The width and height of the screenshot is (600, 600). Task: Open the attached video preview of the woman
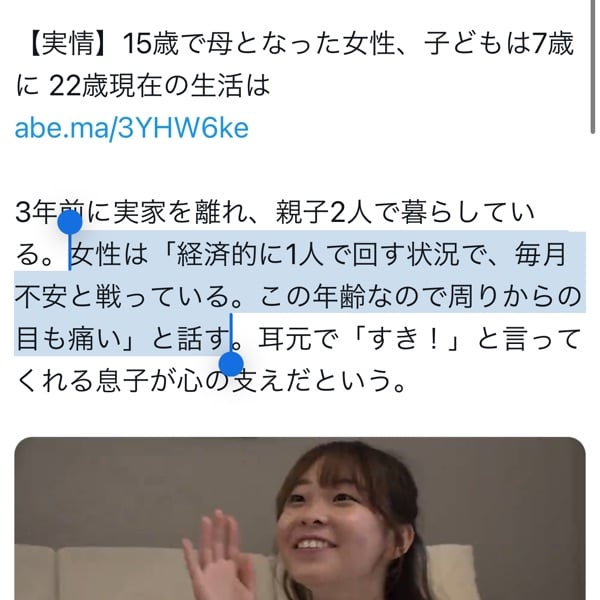click(x=300, y=520)
